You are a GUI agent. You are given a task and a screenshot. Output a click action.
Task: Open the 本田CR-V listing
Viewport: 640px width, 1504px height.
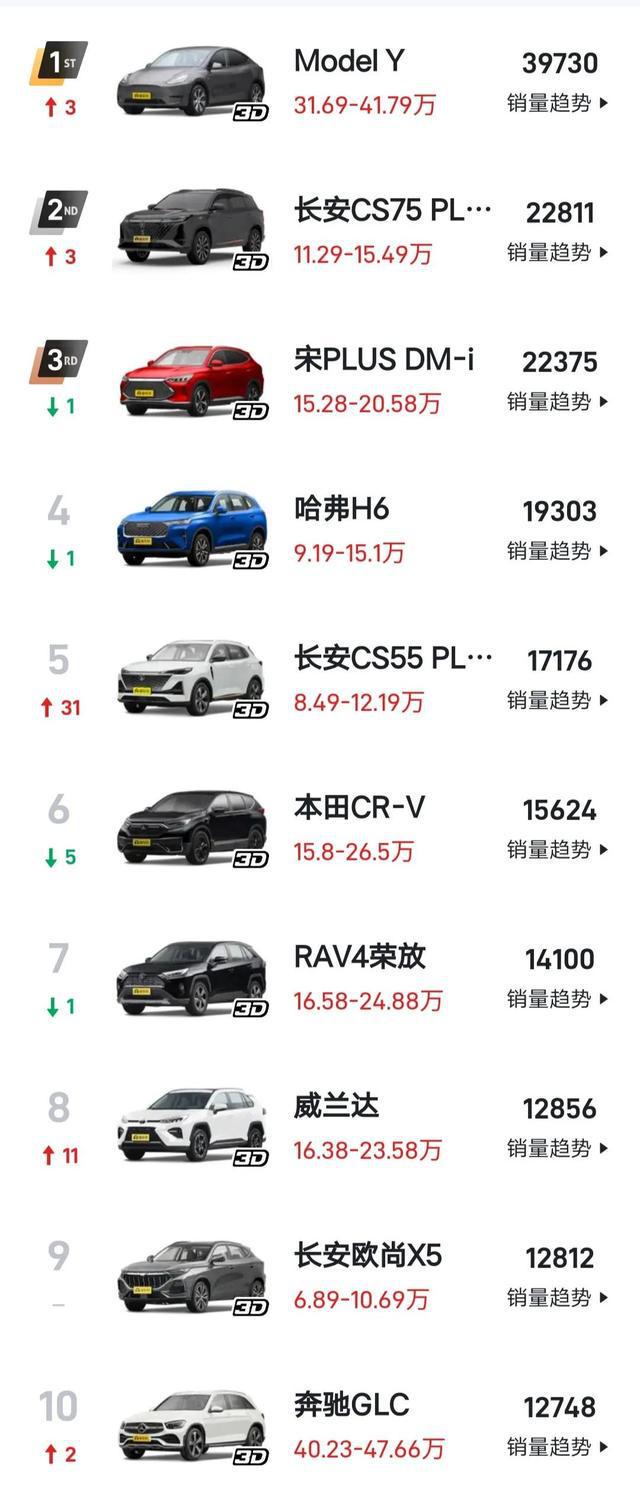point(359,808)
